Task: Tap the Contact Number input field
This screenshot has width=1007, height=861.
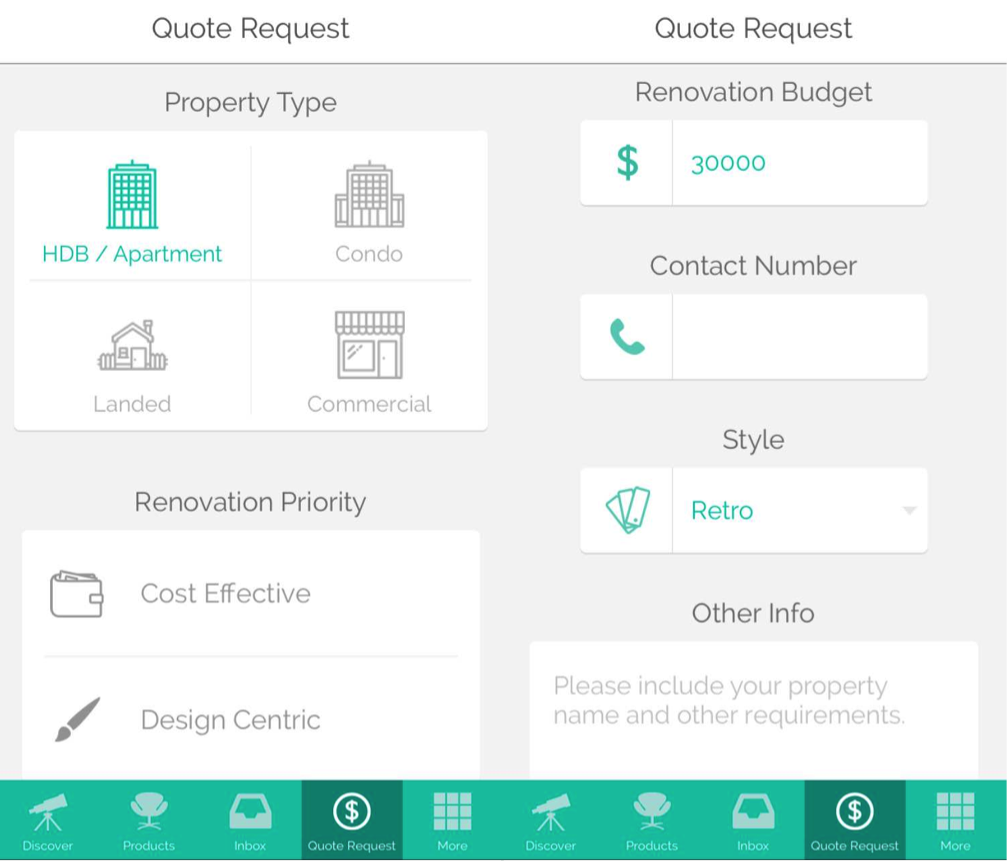Action: (798, 337)
